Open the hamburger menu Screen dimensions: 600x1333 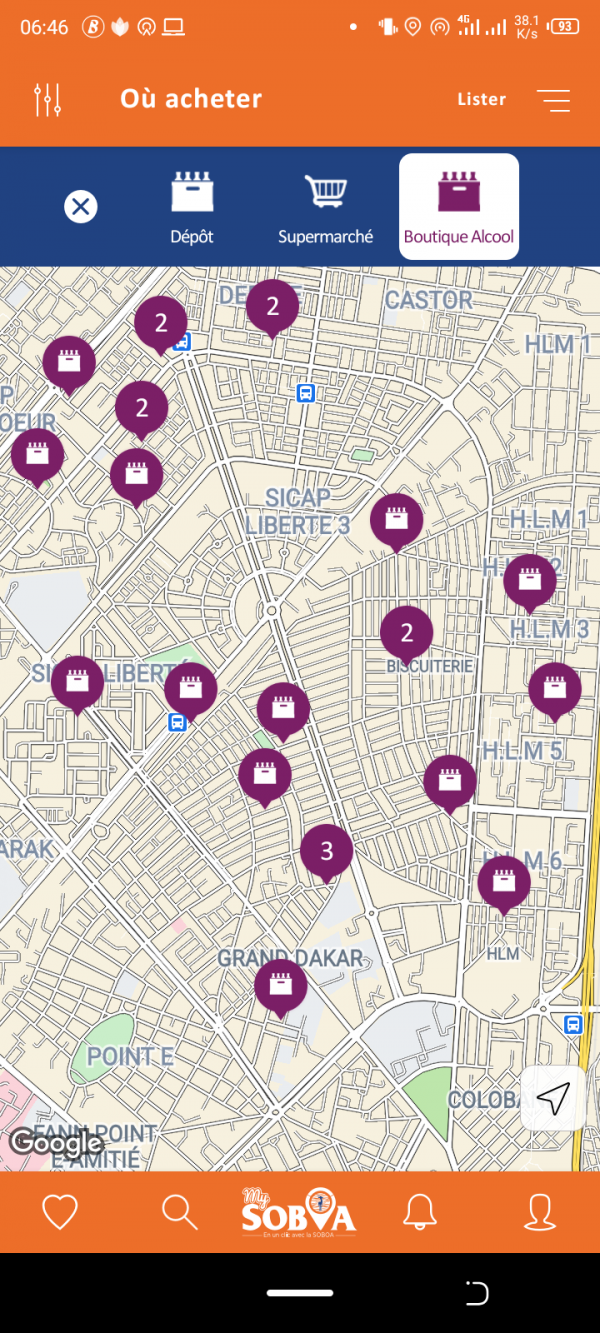coord(553,99)
